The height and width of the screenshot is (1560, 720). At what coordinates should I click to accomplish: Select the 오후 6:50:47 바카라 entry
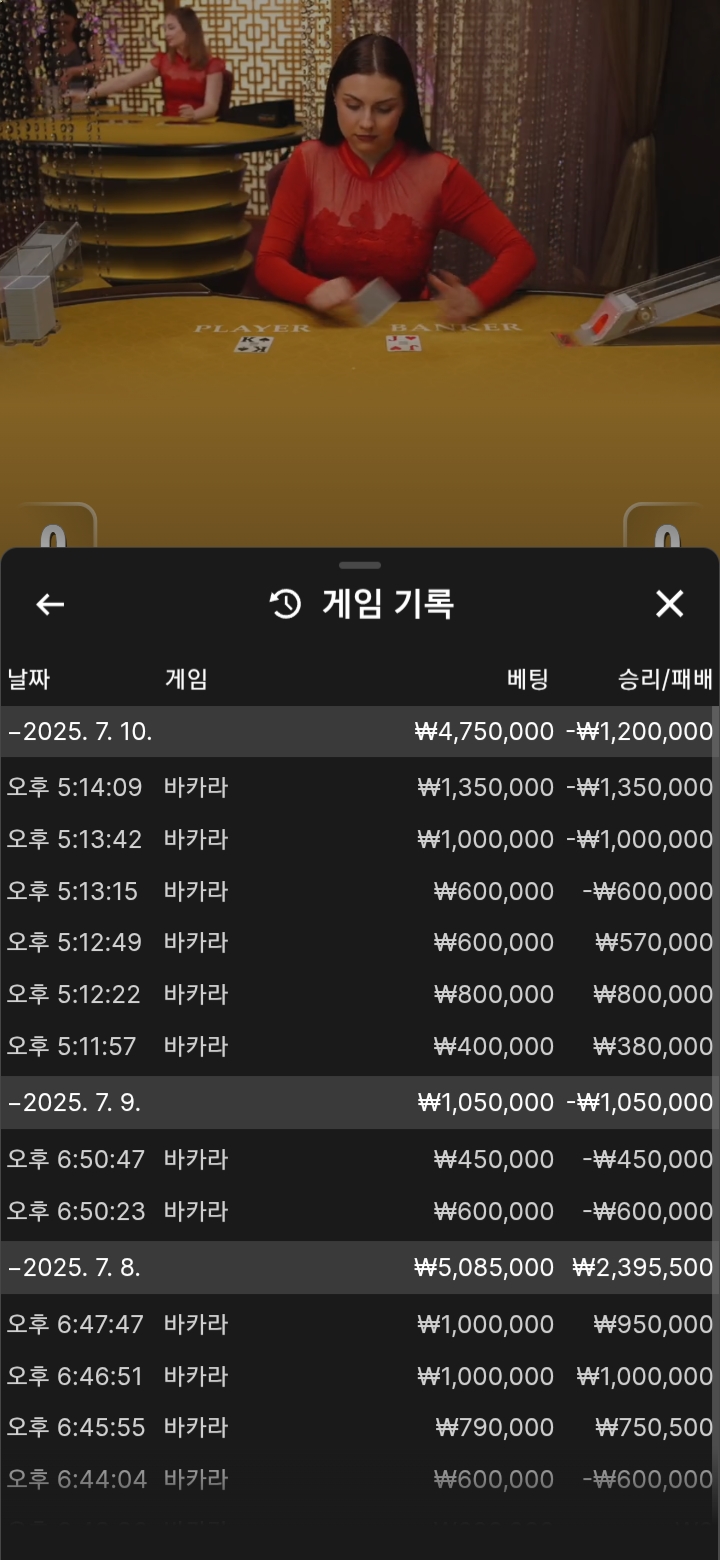click(x=360, y=1160)
